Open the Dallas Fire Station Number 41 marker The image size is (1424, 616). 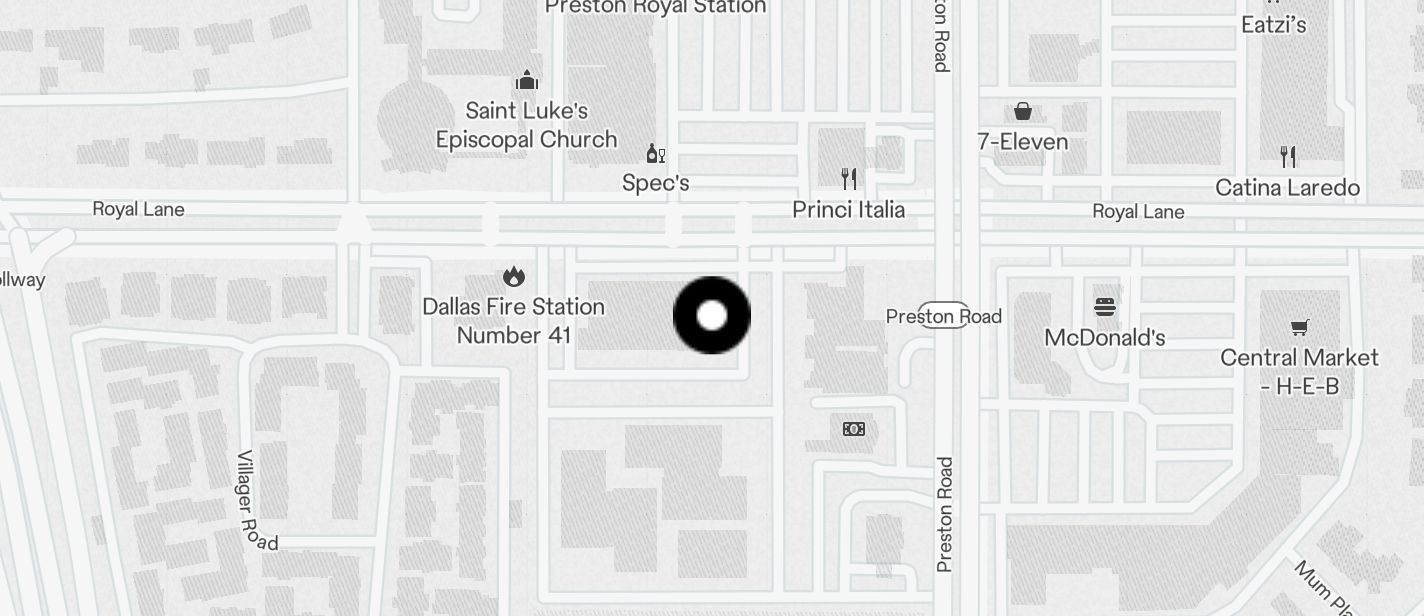(514, 277)
